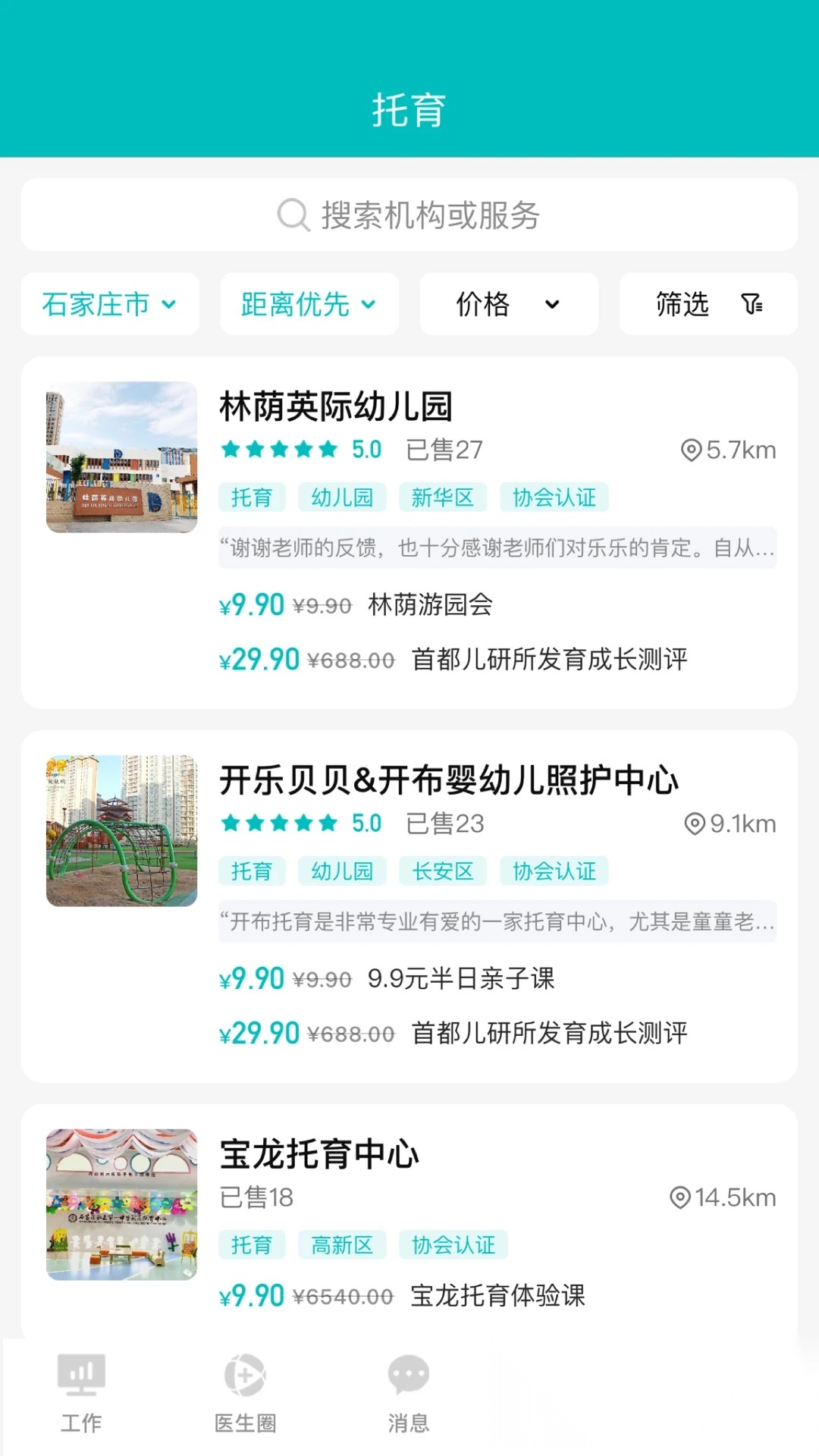Click the location pin next to 9.1km
Image resolution: width=819 pixels, height=1456 pixels.
click(691, 824)
